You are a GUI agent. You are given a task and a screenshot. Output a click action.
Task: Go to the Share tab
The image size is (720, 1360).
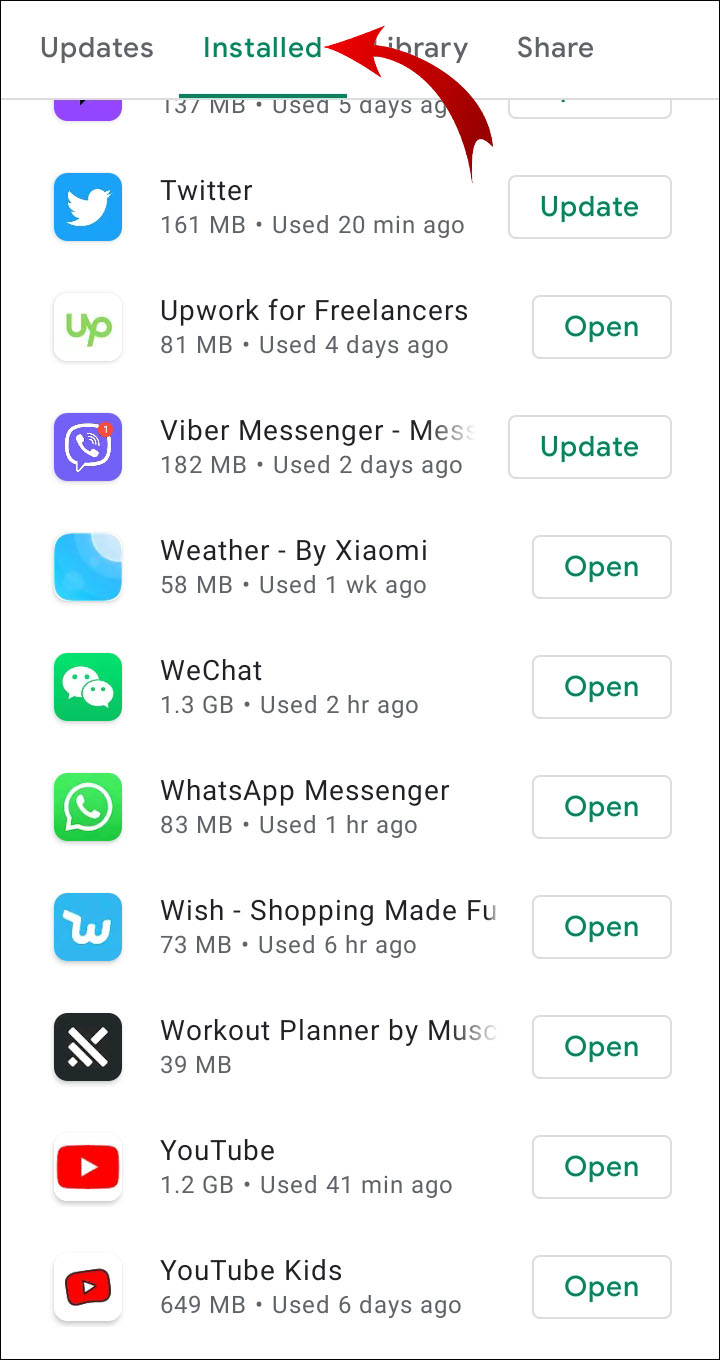click(x=555, y=48)
